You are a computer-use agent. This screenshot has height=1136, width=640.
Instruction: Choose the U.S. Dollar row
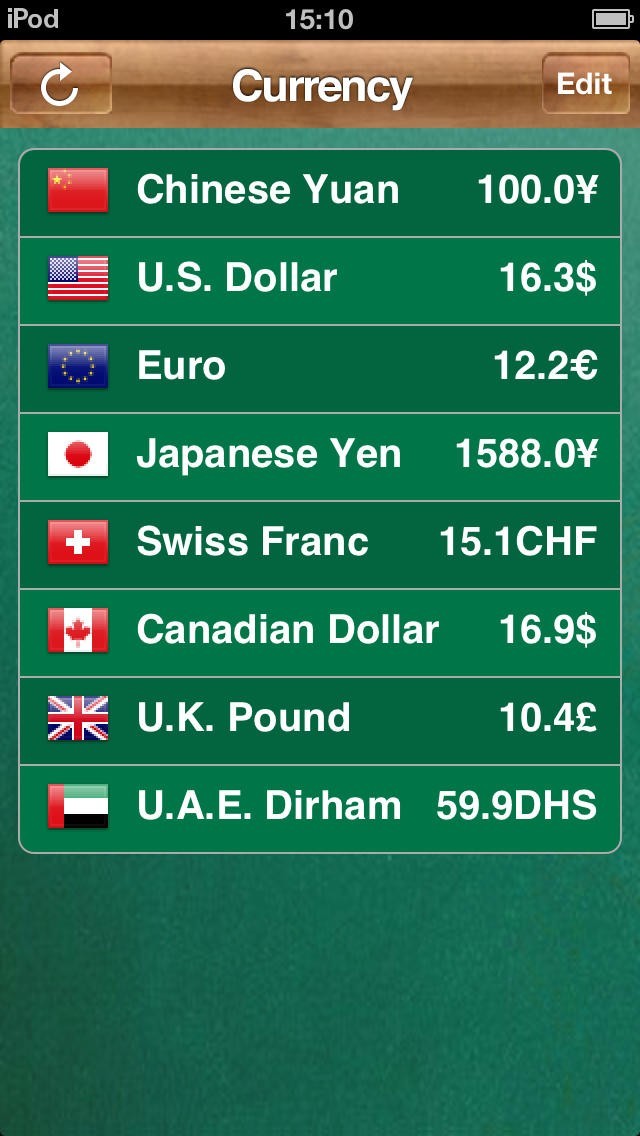[320, 280]
